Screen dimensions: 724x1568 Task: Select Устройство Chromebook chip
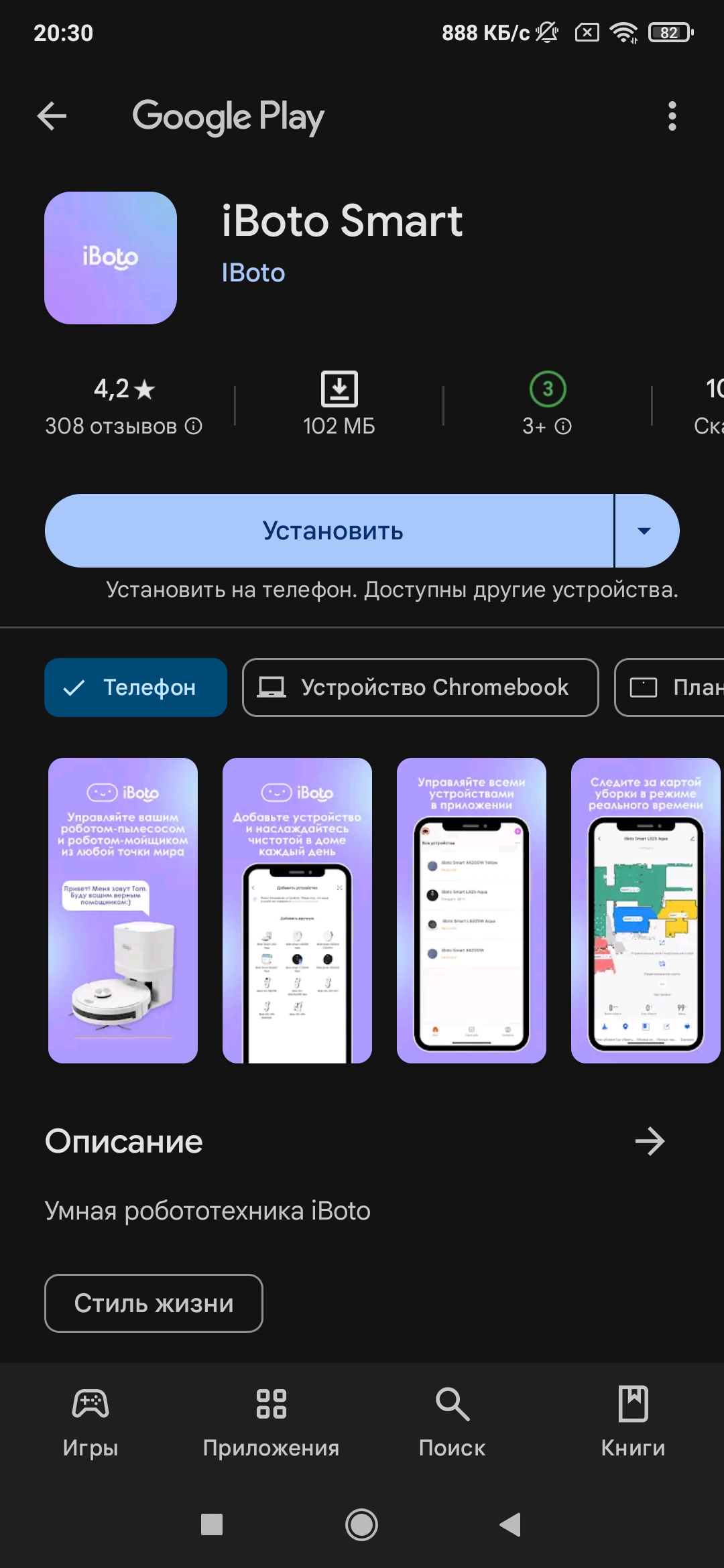(420, 688)
